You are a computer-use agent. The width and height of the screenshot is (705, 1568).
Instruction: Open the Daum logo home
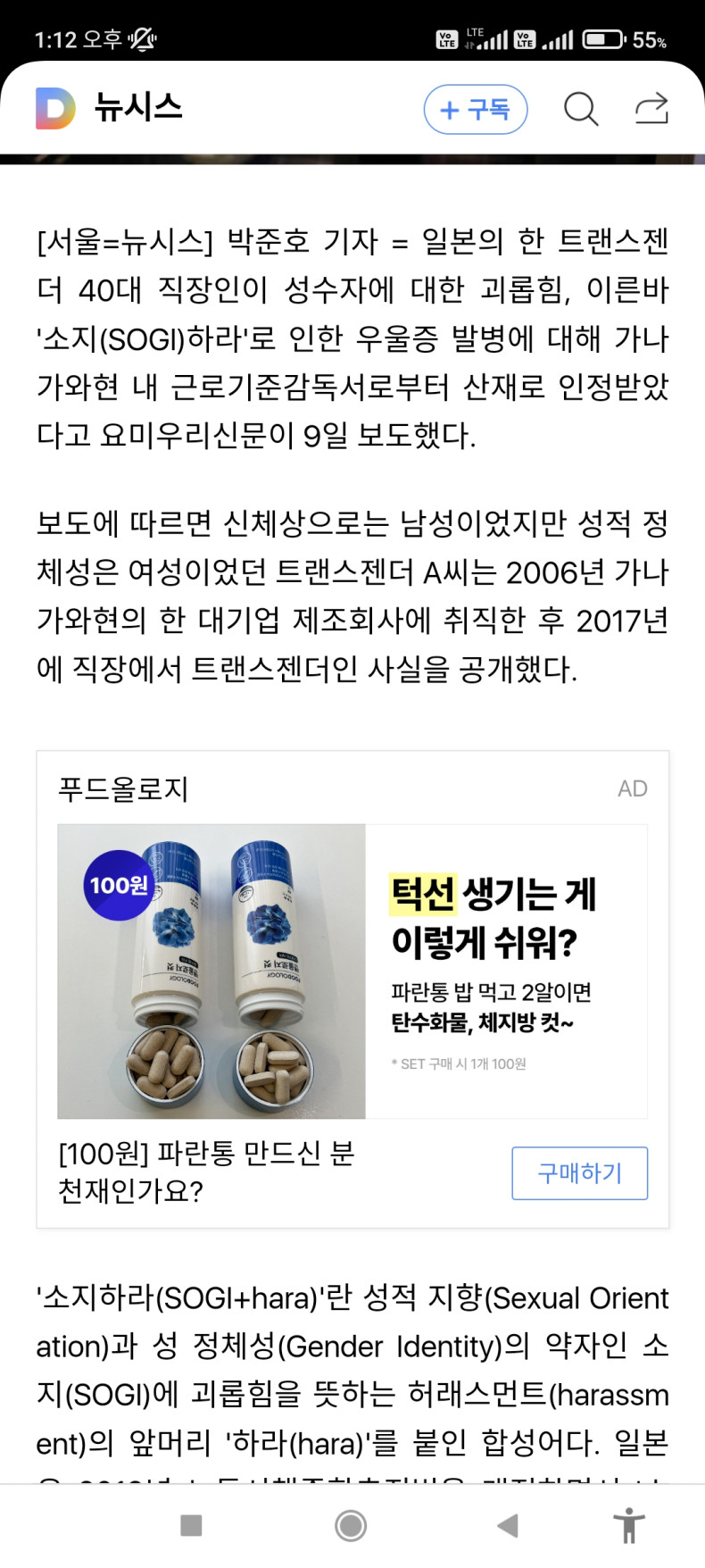(54, 109)
